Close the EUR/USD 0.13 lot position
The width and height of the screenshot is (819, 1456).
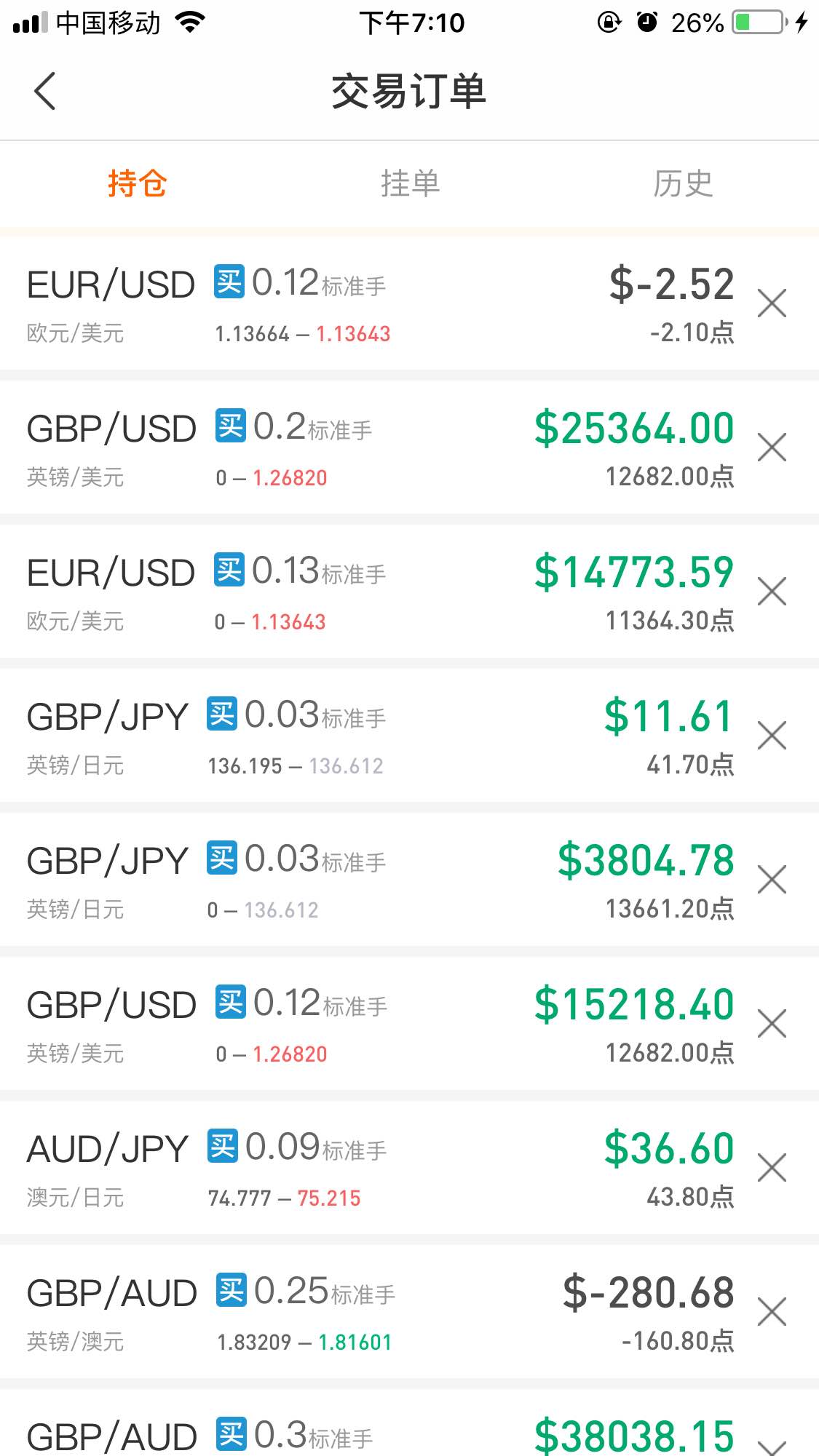point(772,592)
